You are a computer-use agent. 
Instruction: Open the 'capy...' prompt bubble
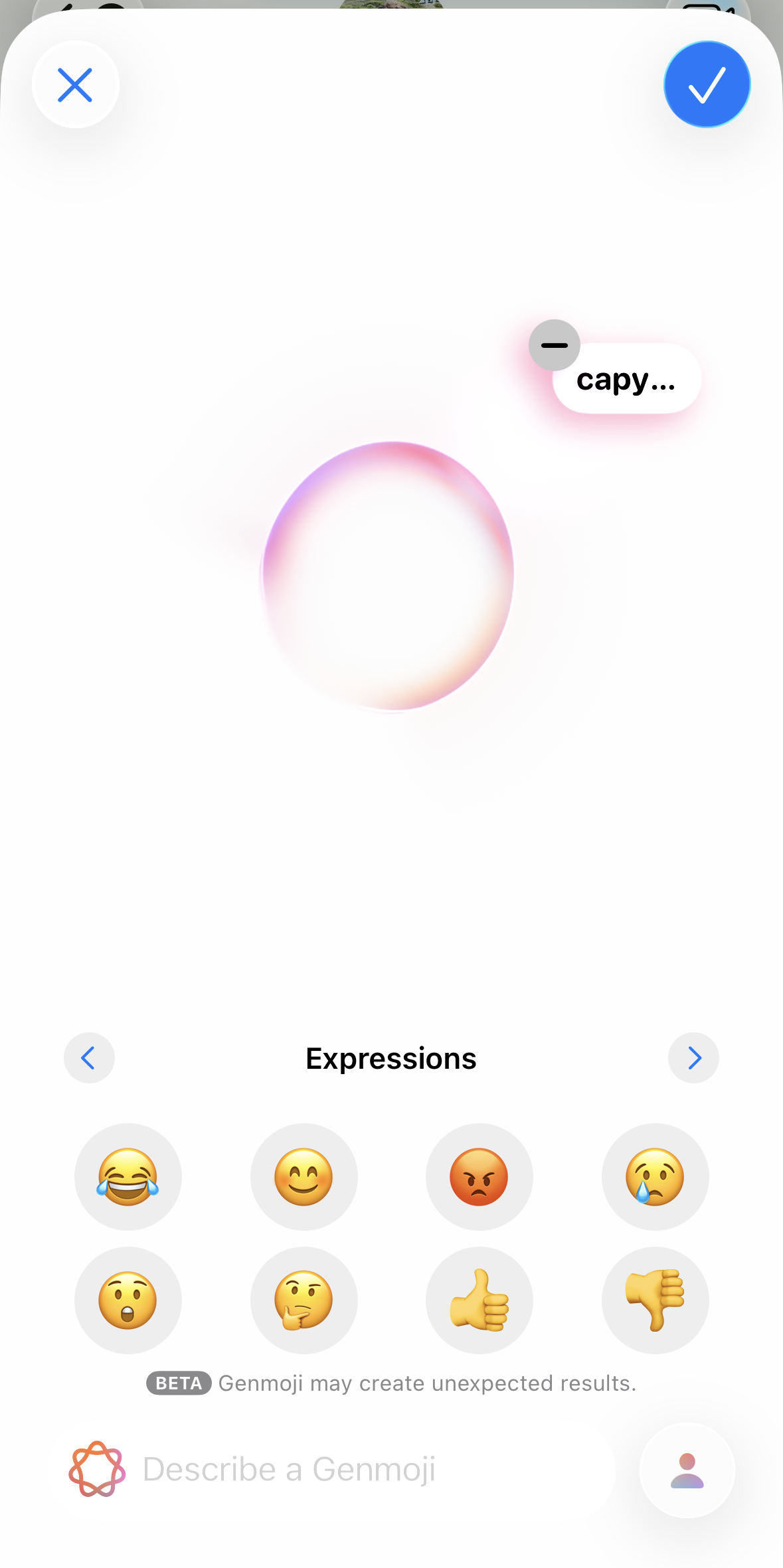[628, 380]
